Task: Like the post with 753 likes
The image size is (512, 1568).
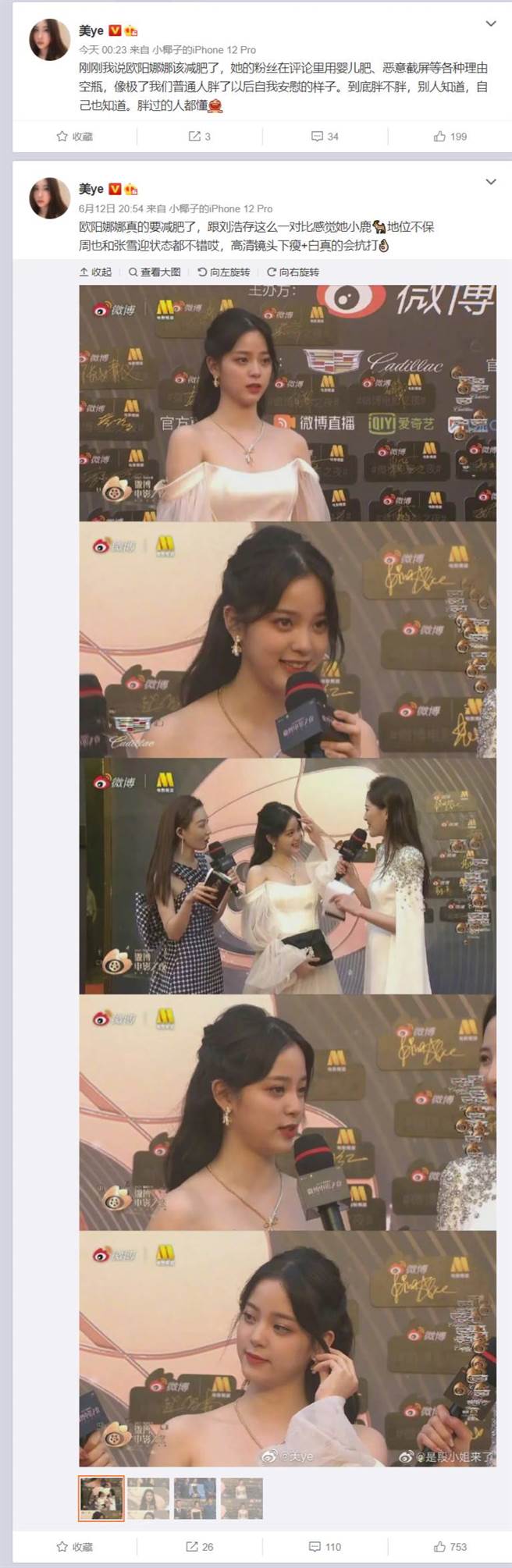Action: tap(450, 1546)
